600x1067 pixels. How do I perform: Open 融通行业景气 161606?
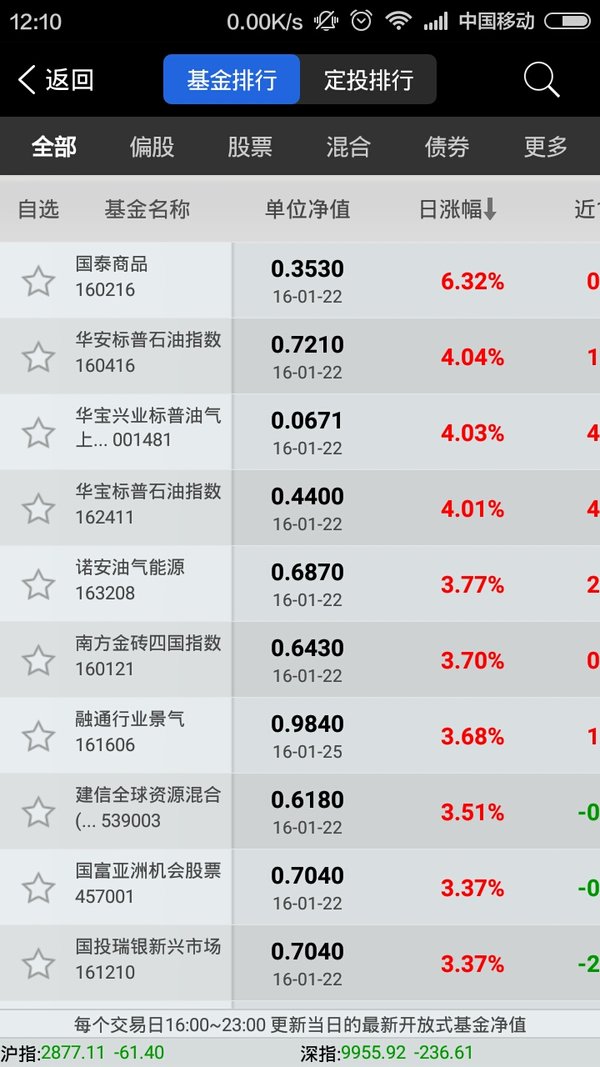(300, 736)
